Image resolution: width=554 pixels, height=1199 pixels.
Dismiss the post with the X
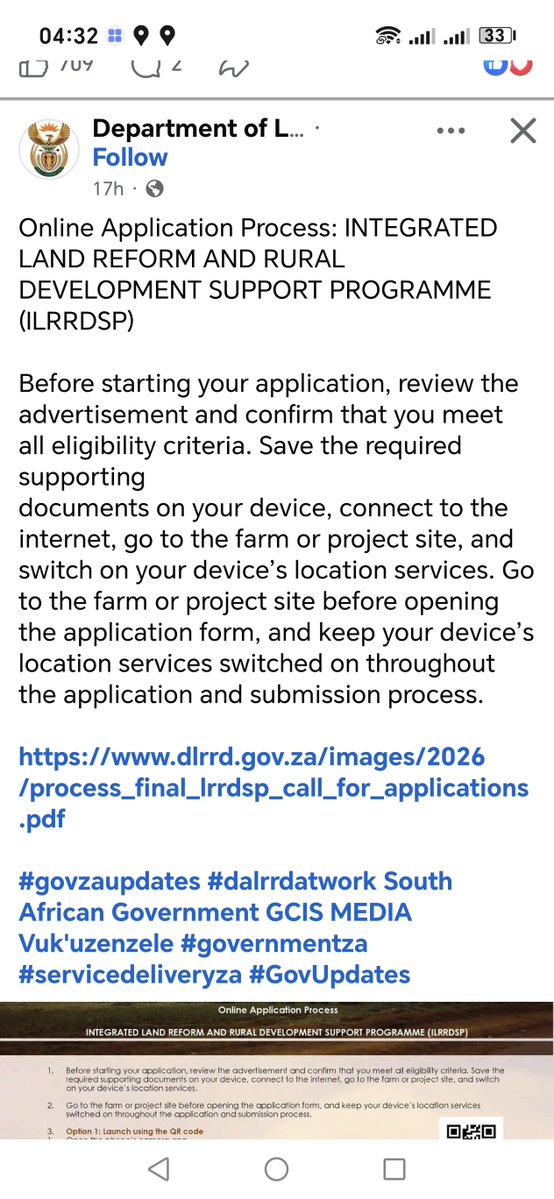click(x=523, y=131)
